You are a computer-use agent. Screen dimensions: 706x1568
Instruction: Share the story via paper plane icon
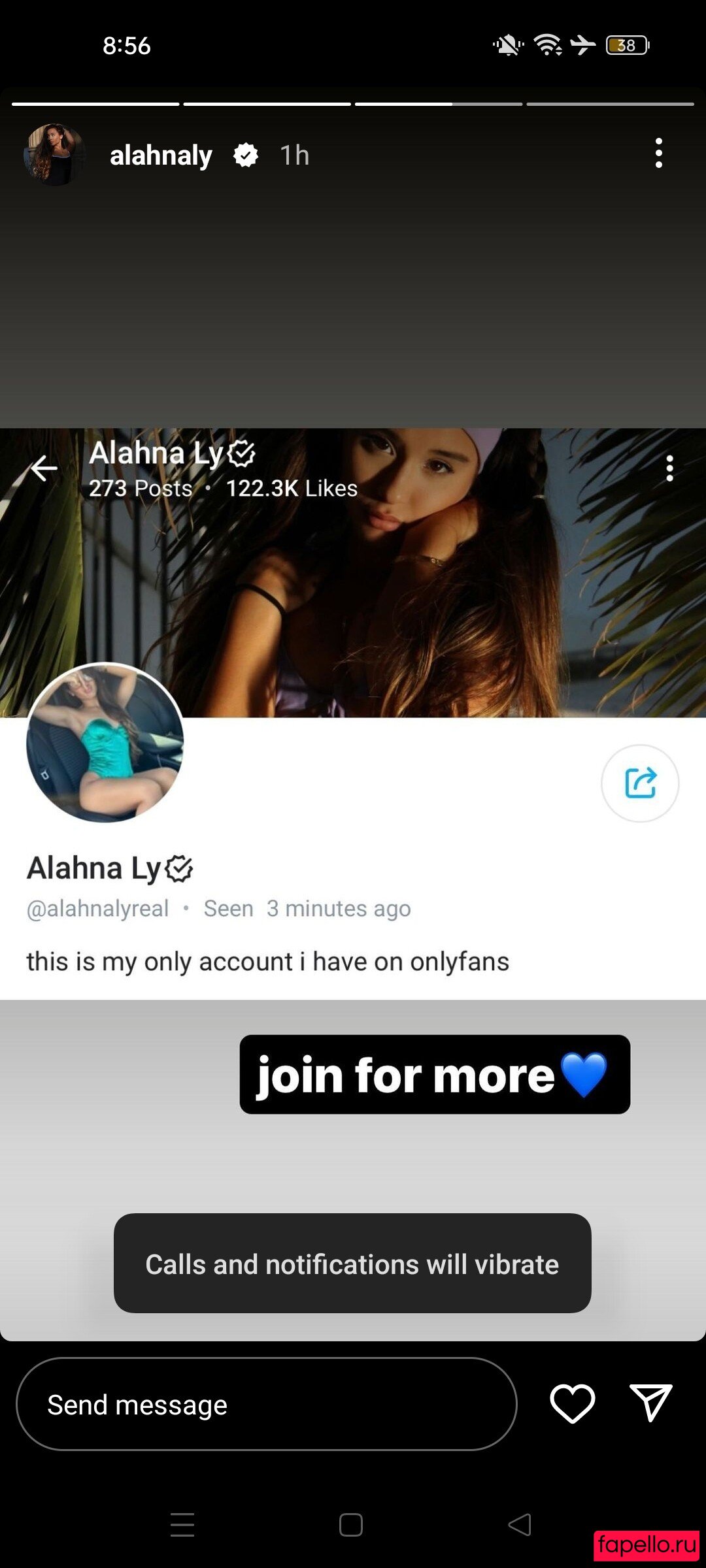tap(651, 1403)
